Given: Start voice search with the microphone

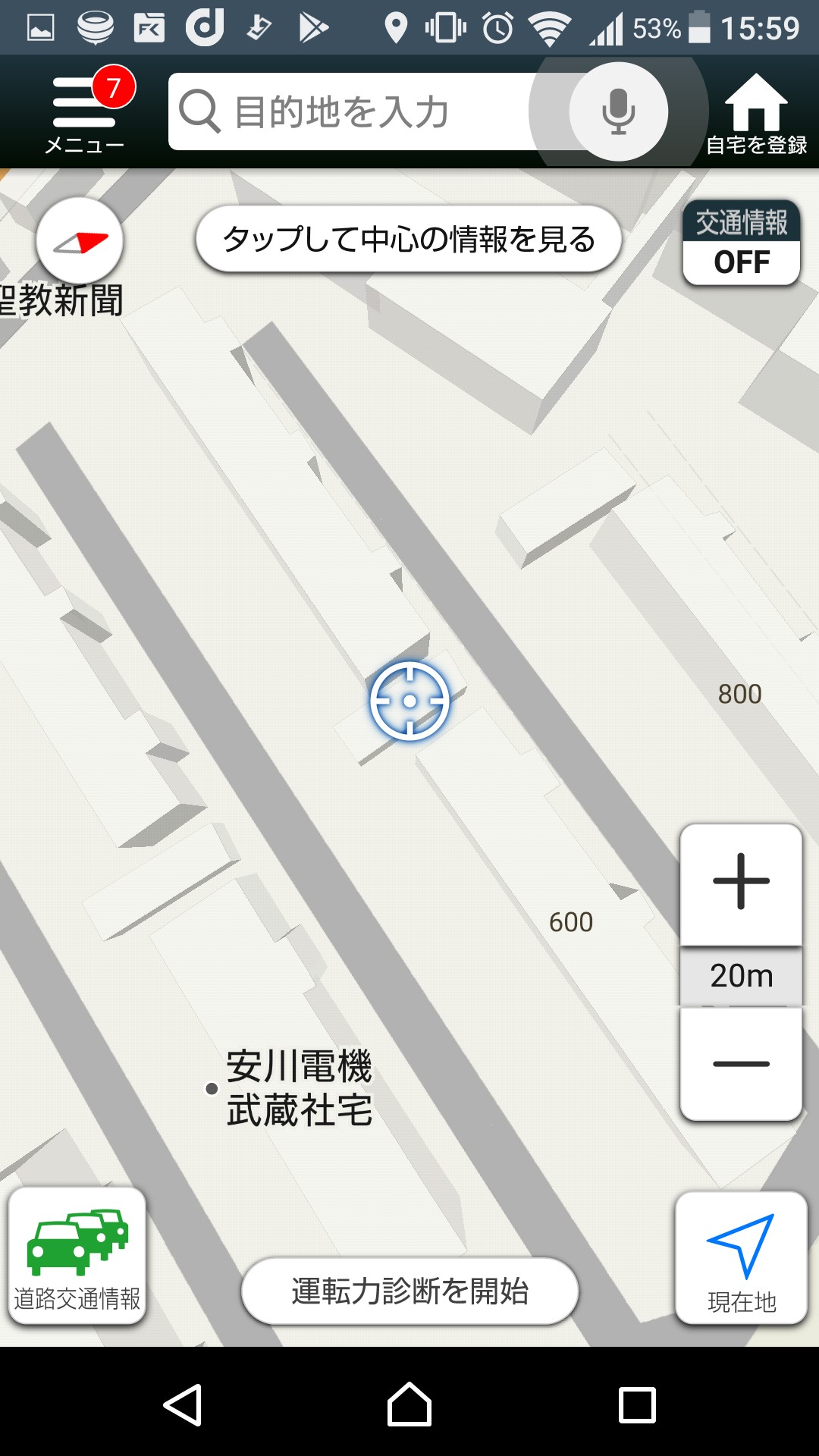Looking at the screenshot, I should [618, 111].
